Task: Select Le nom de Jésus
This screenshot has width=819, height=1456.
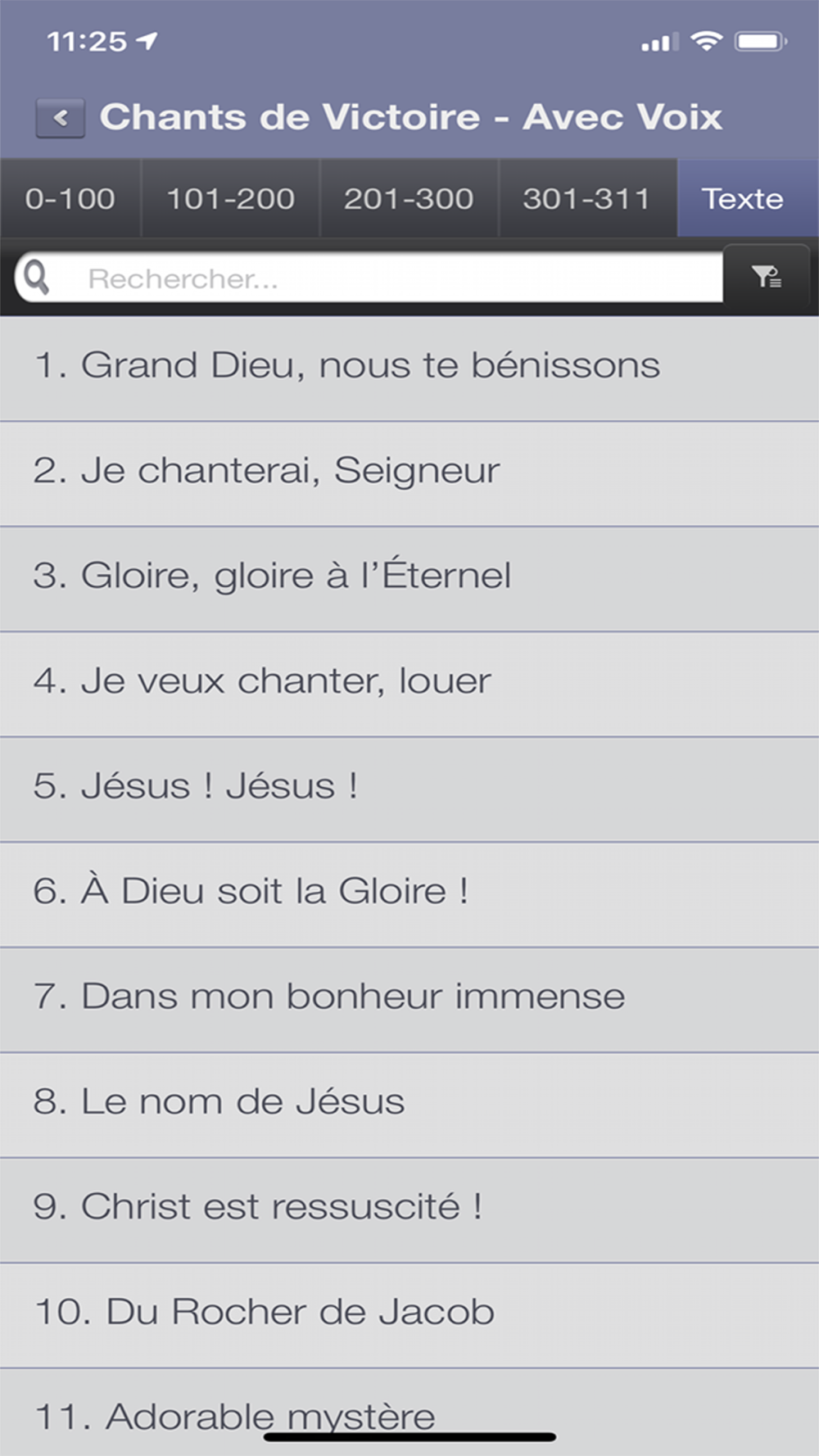Action: [x=409, y=1106]
